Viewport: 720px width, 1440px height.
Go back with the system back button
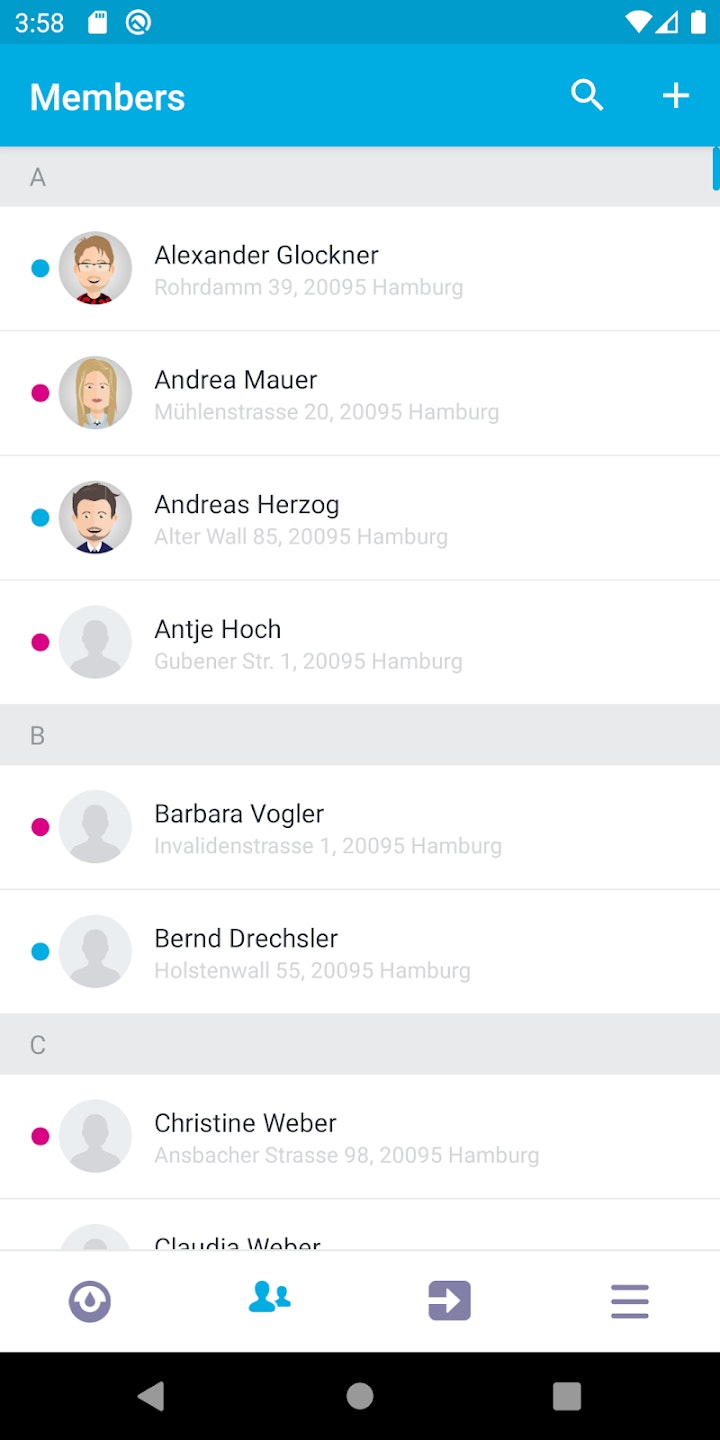tap(151, 1396)
